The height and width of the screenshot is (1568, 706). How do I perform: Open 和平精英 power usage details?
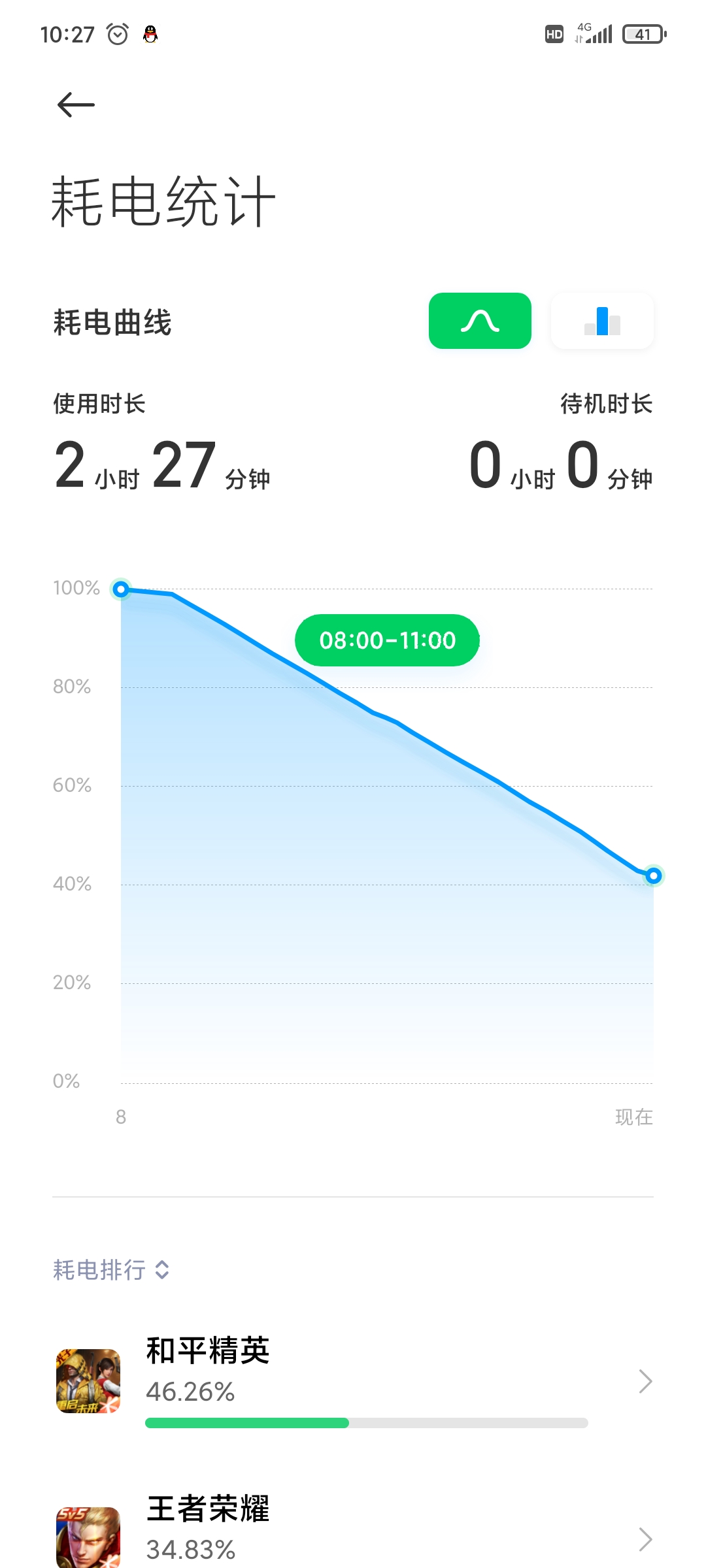pos(353,1381)
